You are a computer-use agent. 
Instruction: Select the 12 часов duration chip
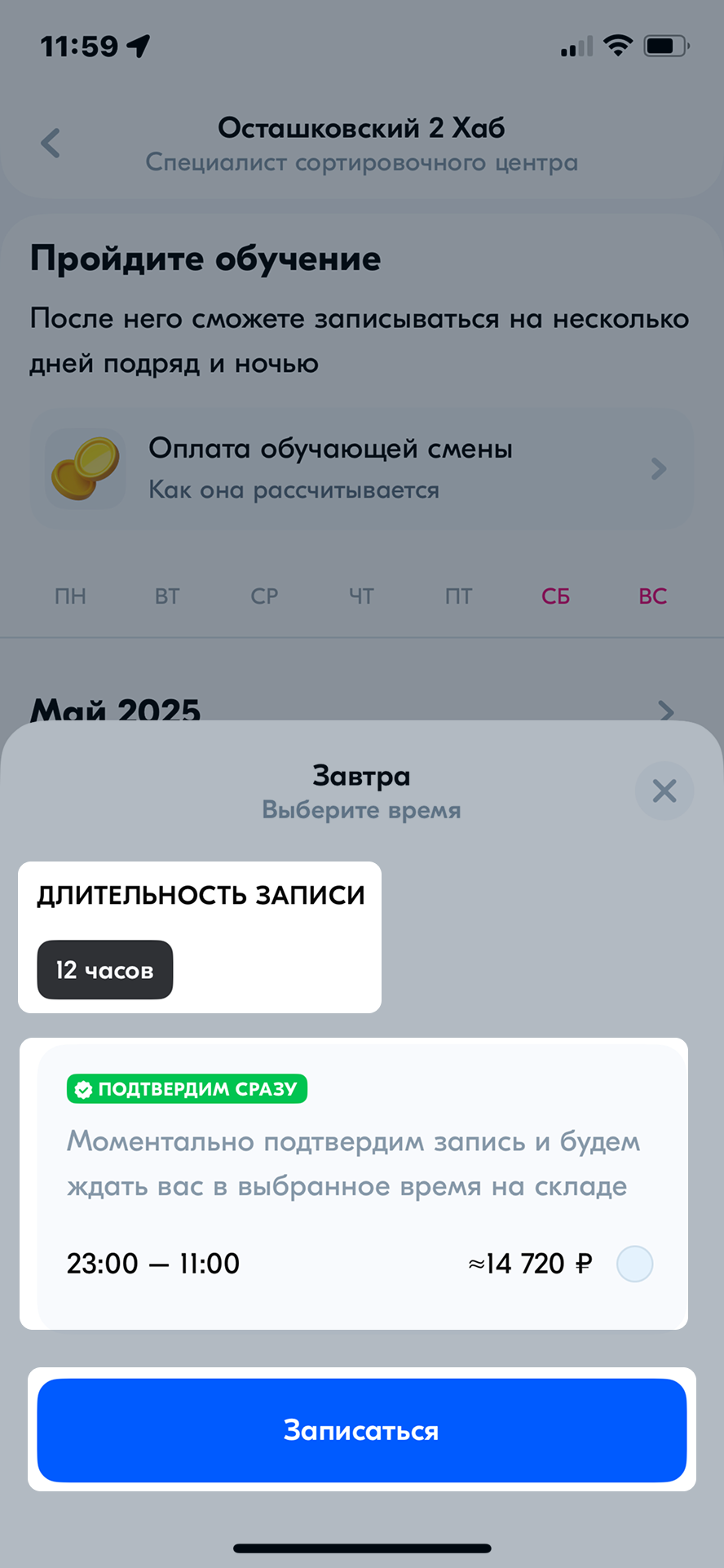point(105,970)
